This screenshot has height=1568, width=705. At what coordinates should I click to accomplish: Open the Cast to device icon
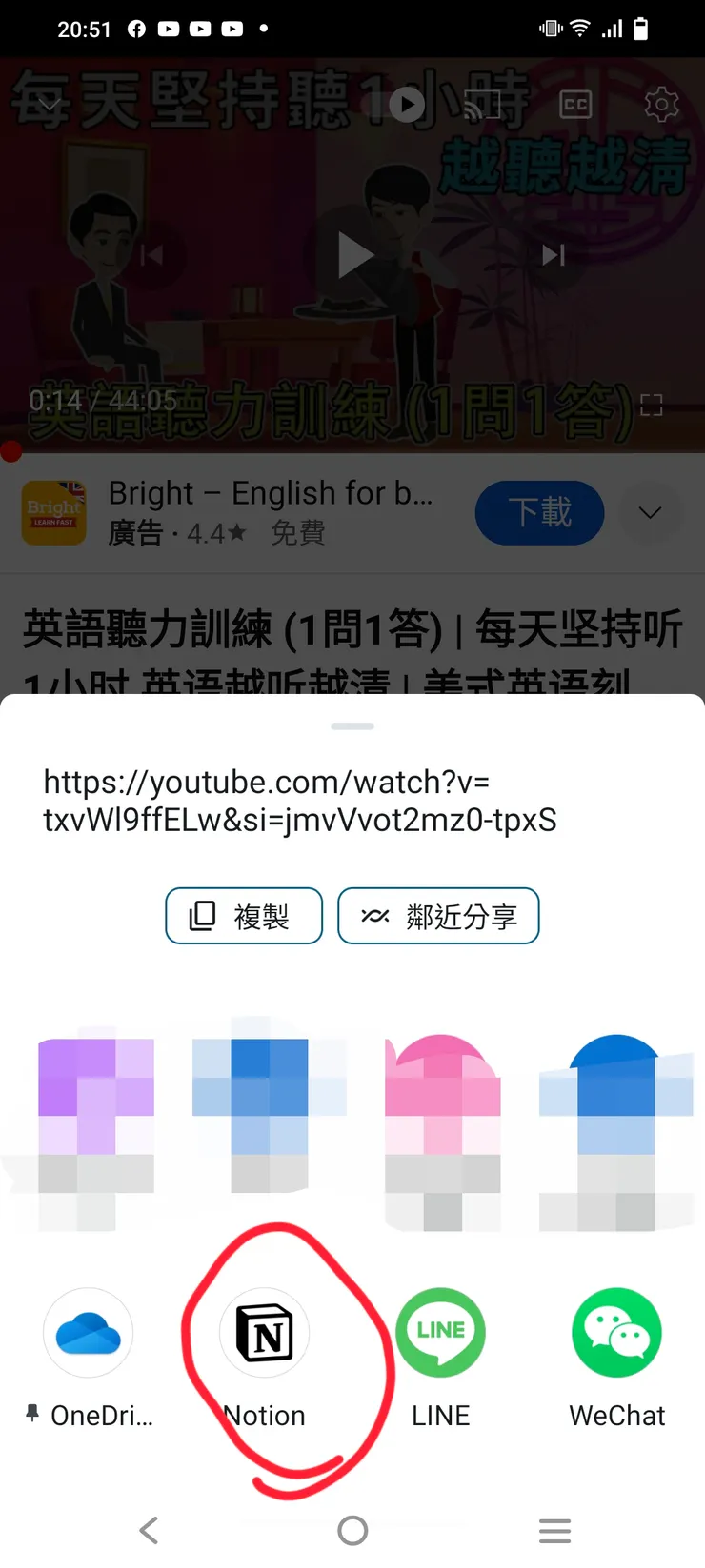click(x=484, y=105)
